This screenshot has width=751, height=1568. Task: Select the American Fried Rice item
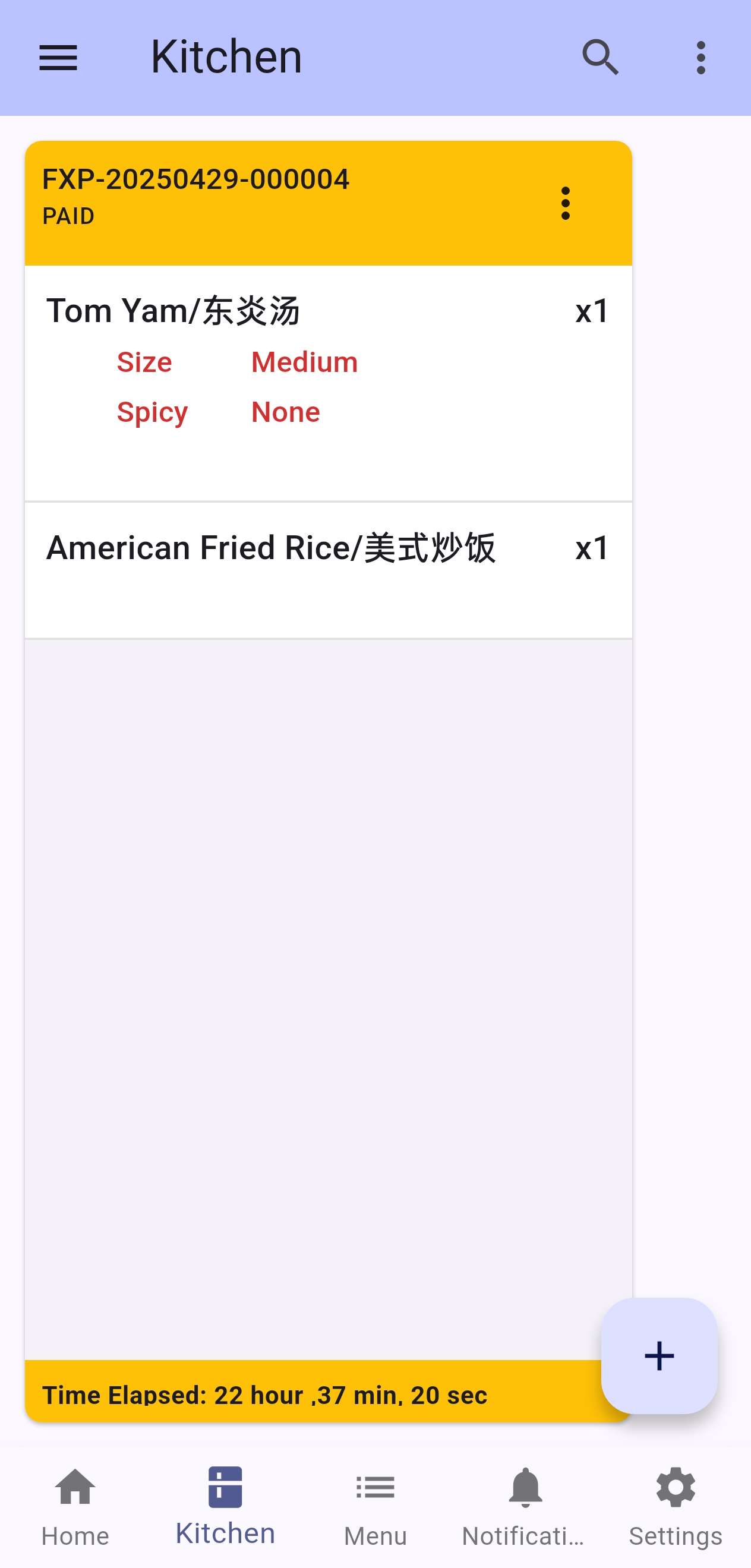pyautogui.click(x=328, y=570)
